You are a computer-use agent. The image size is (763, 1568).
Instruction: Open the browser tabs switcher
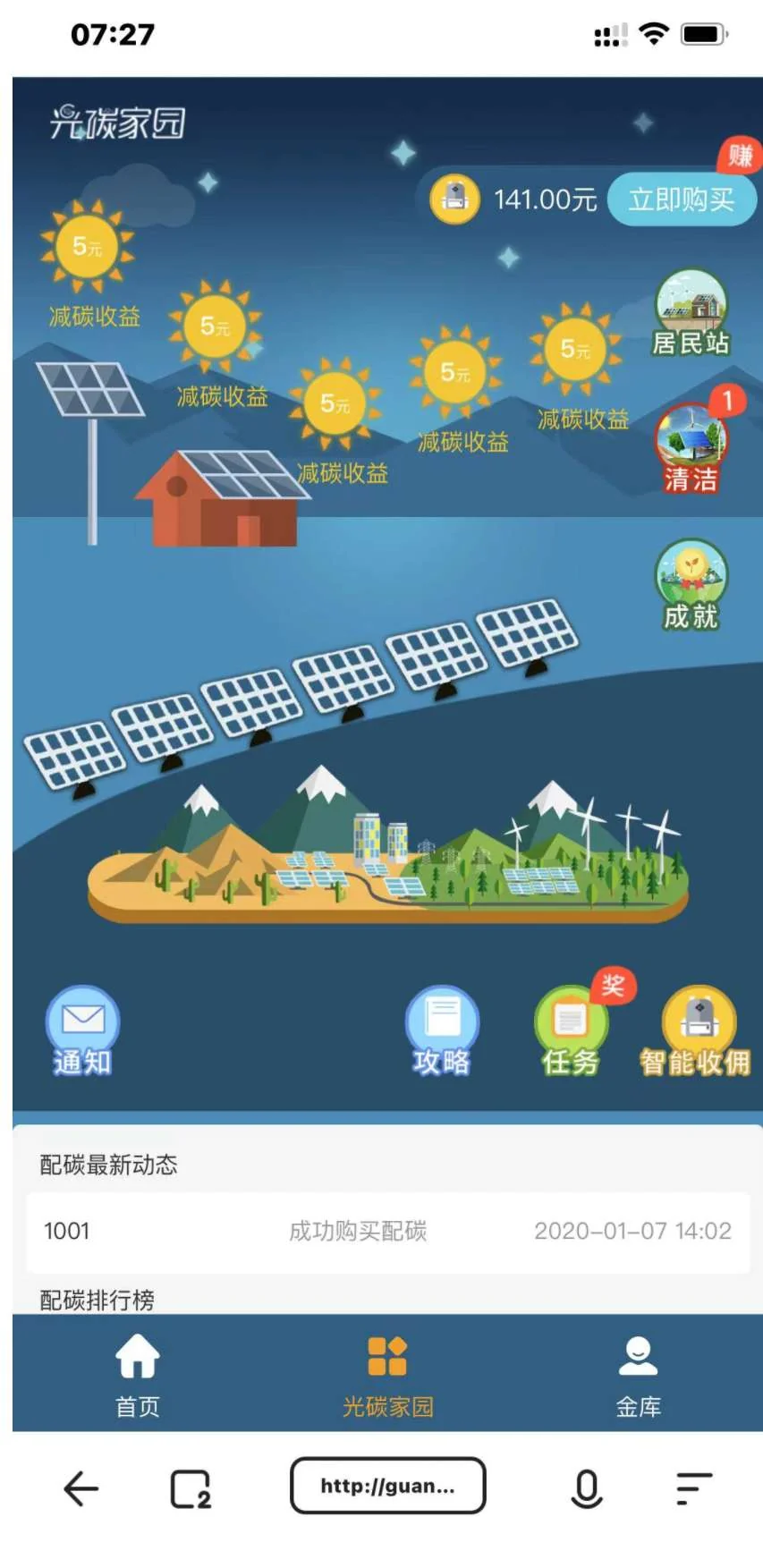pyautogui.click(x=191, y=1488)
